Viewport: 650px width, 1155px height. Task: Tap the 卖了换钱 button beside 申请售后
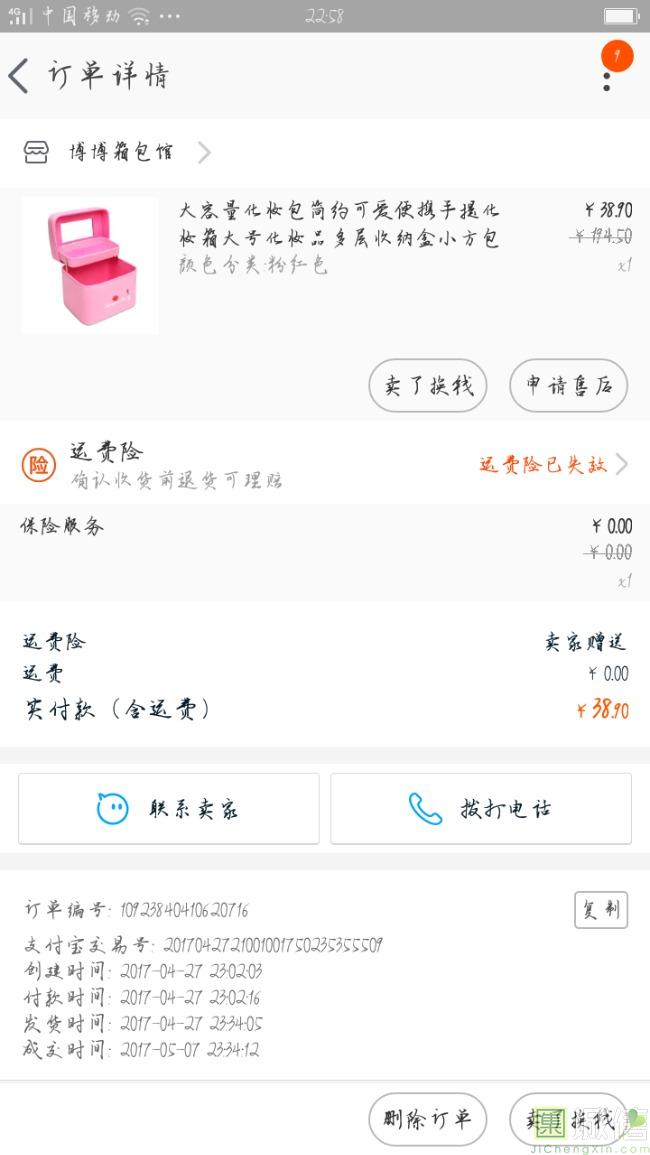[x=428, y=385]
